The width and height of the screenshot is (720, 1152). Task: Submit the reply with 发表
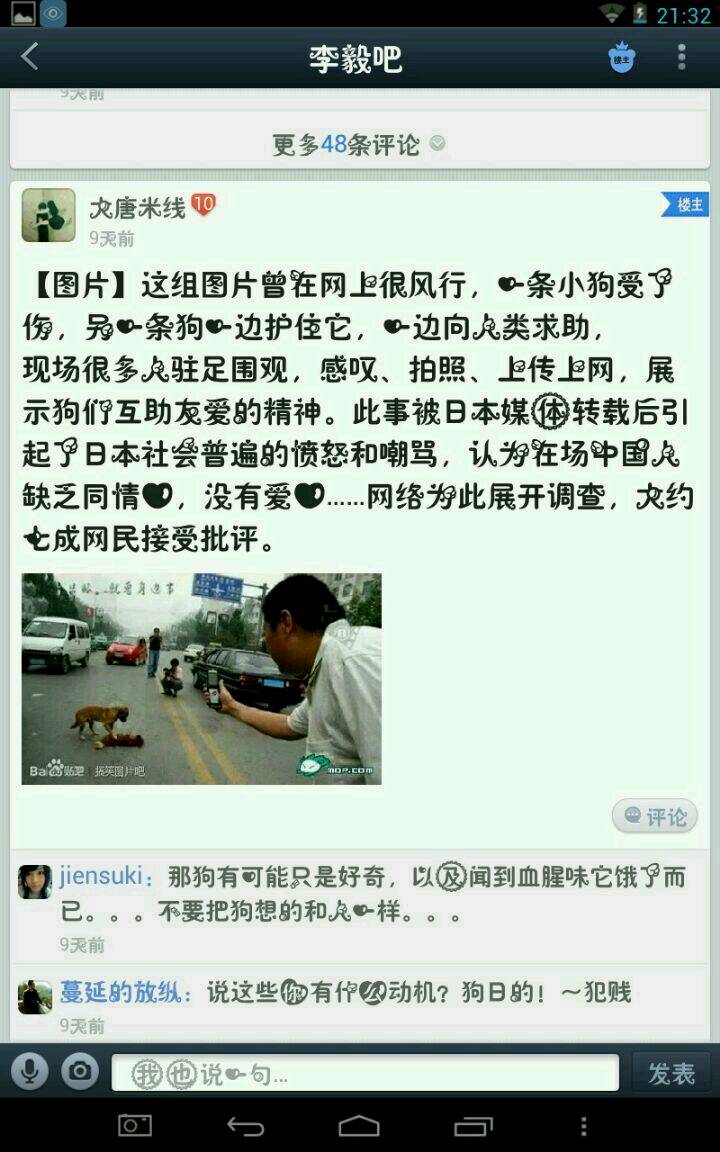click(670, 1074)
